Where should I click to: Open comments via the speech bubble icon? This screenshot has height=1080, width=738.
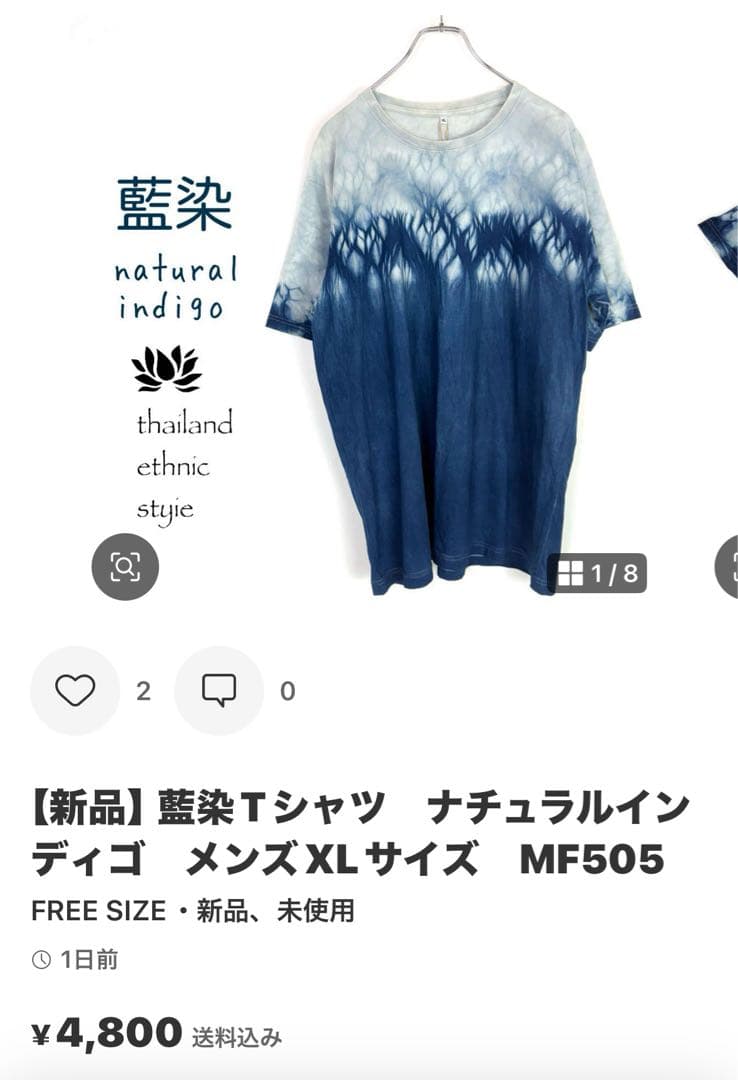click(x=220, y=690)
